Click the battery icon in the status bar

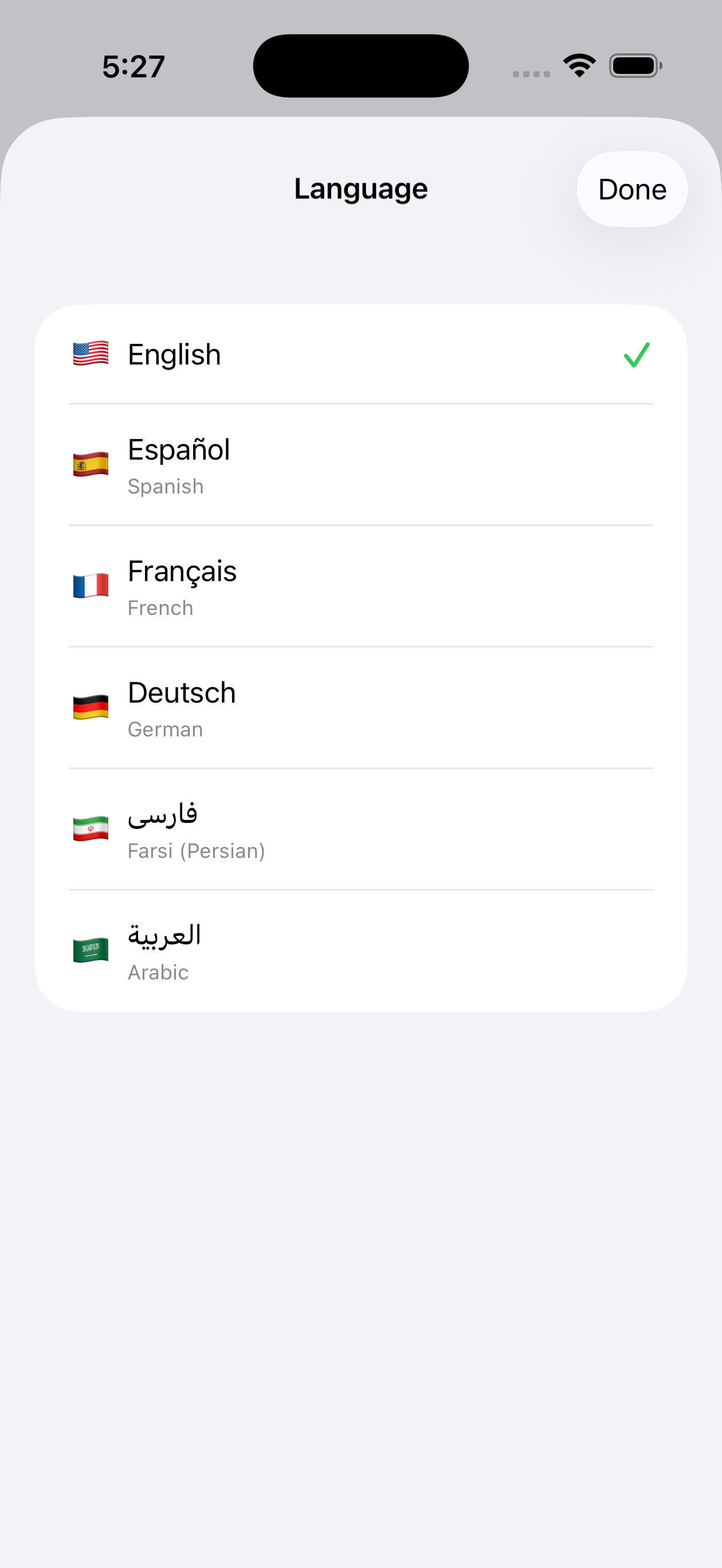point(635,67)
